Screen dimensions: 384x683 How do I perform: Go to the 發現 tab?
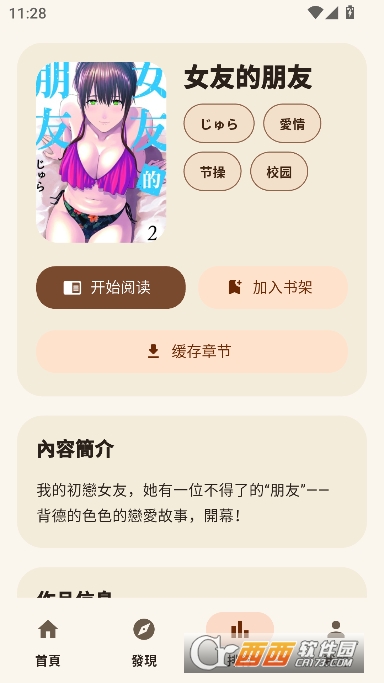click(x=144, y=642)
